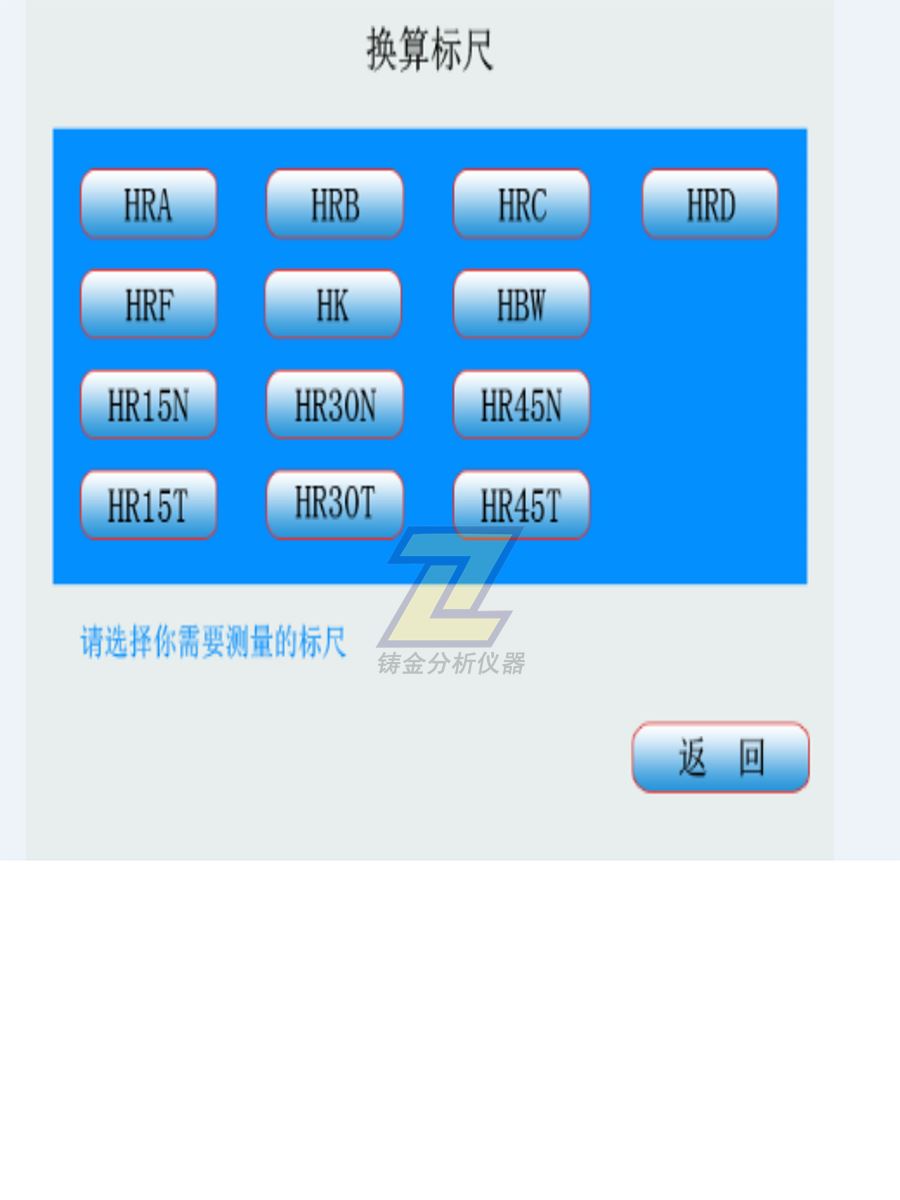The height and width of the screenshot is (1200, 900).
Task: Tap the HR15N scale button
Action: pyautogui.click(x=148, y=405)
